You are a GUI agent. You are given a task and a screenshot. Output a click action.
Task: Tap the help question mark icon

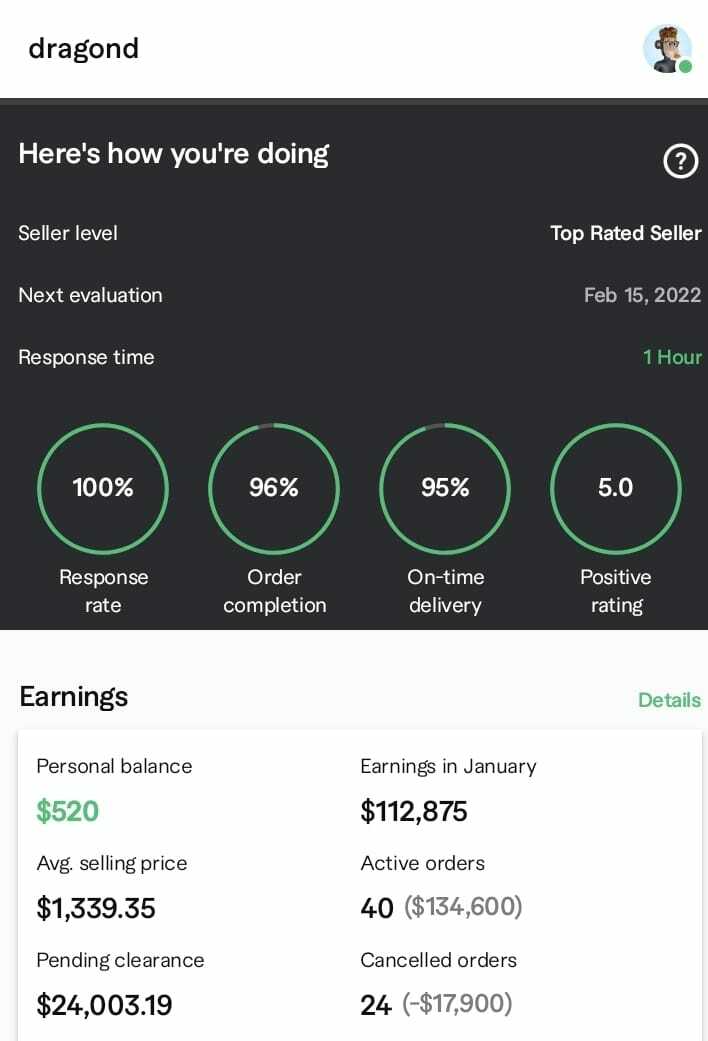(680, 160)
